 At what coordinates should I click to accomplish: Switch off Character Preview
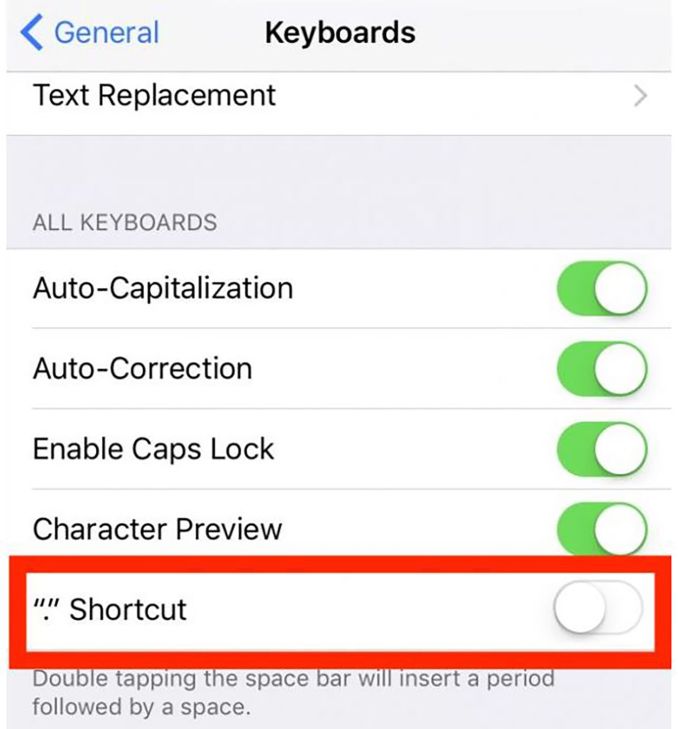click(x=601, y=528)
